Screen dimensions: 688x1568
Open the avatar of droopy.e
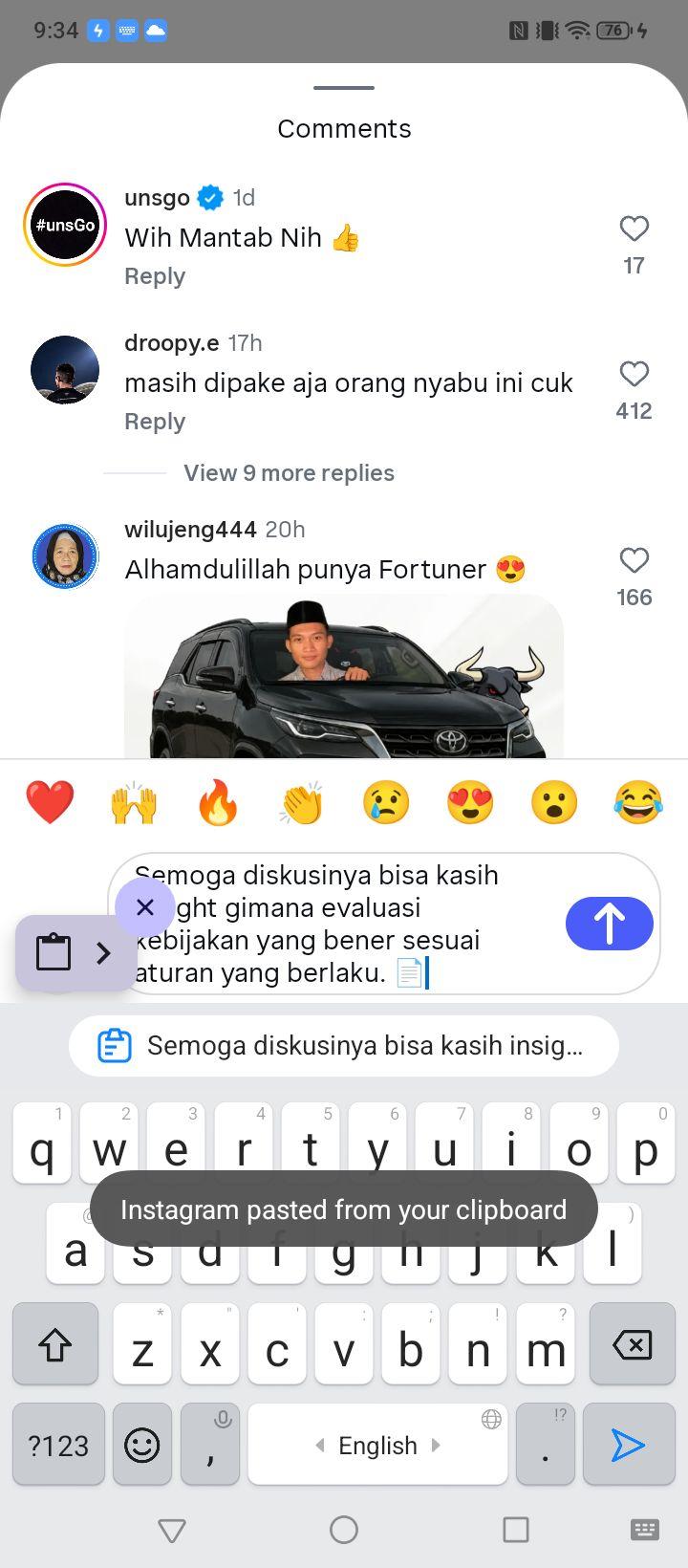click(x=65, y=370)
